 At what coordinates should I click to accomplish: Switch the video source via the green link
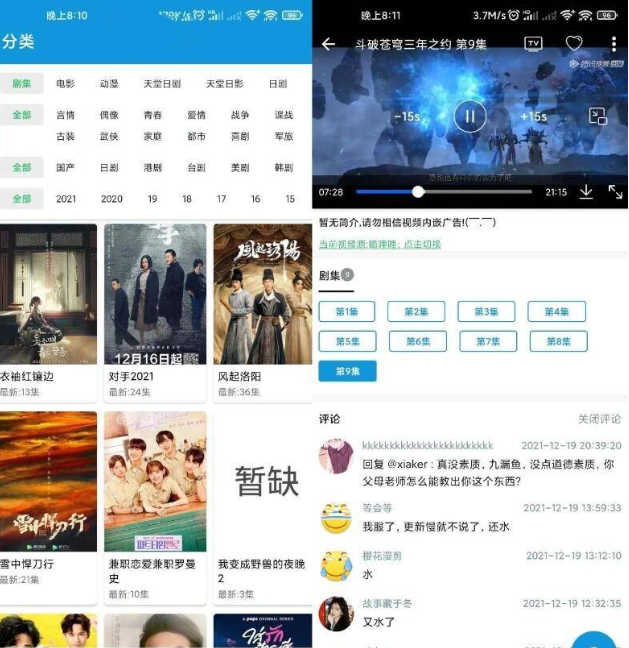(380, 244)
